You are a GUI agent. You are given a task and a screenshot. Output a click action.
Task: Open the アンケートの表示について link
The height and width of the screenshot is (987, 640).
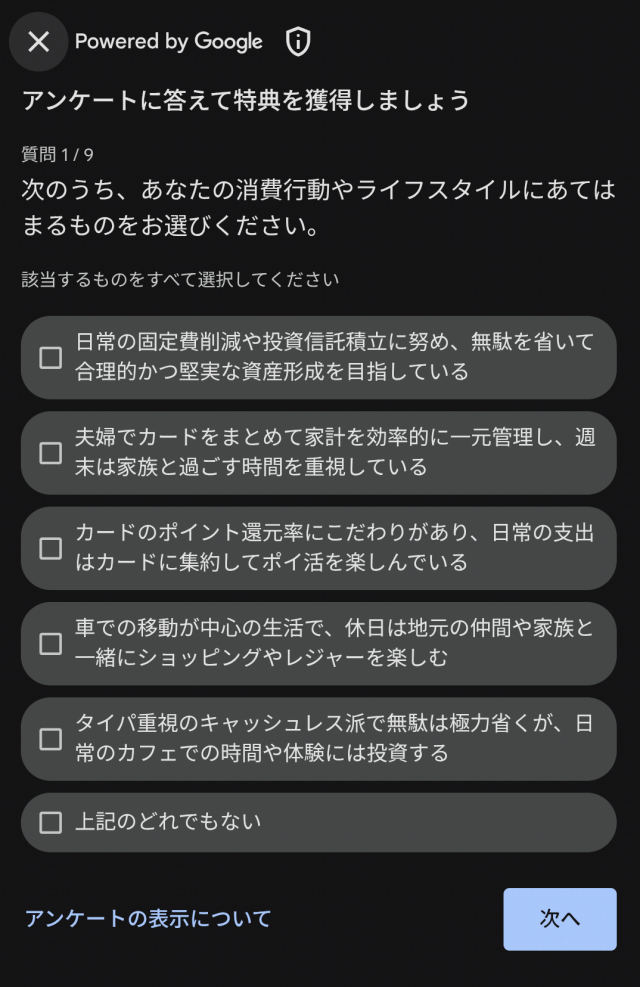click(x=148, y=918)
